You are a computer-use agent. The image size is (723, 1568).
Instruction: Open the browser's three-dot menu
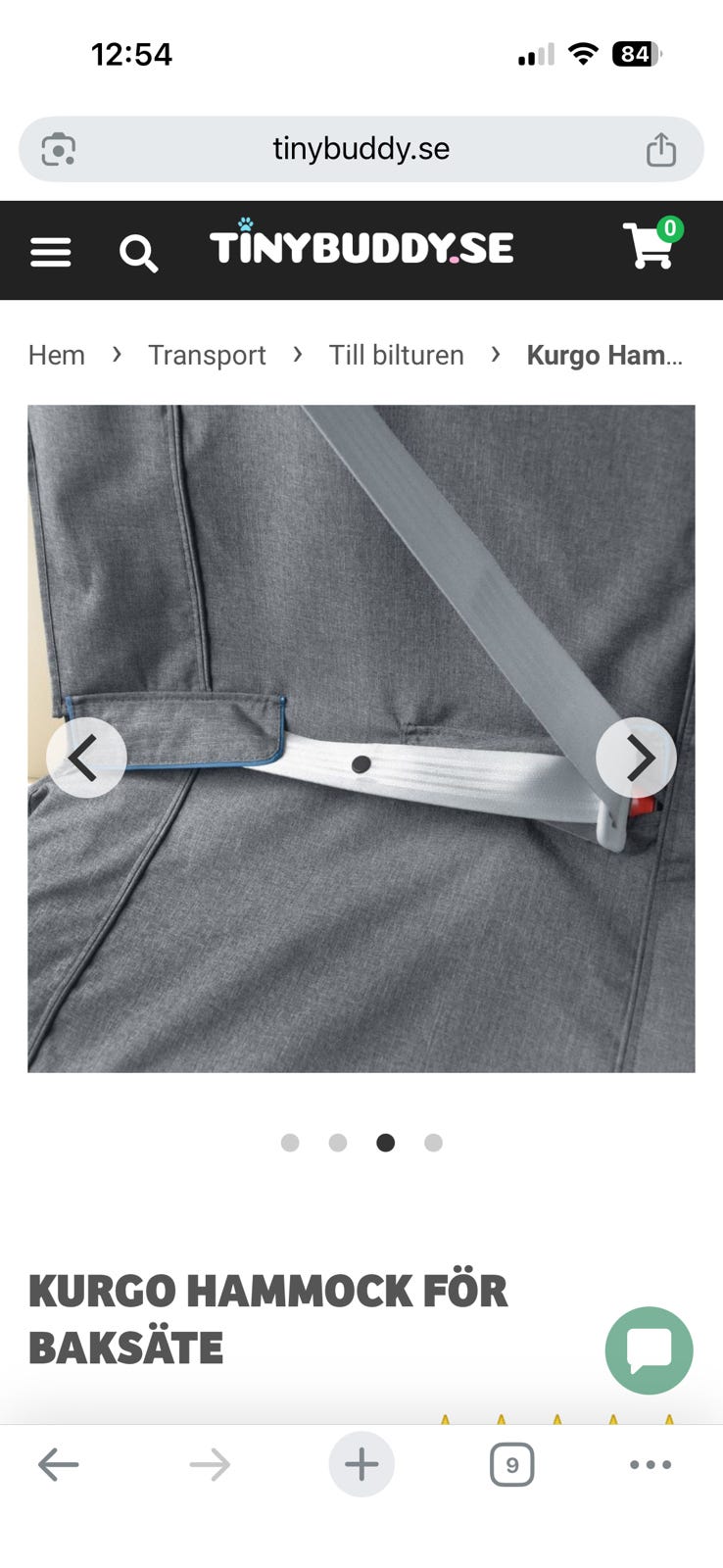[x=651, y=1465]
